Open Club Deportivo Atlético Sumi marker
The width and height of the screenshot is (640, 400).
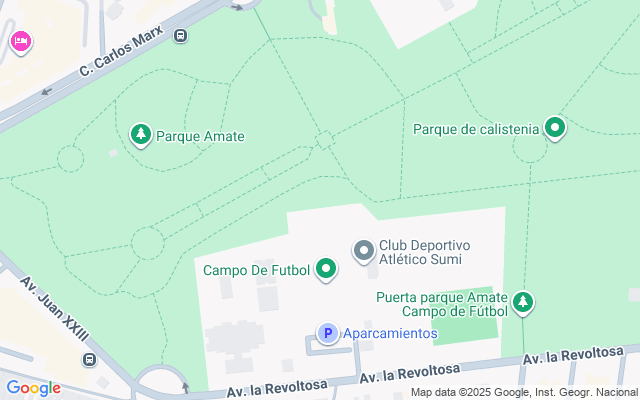(363, 249)
